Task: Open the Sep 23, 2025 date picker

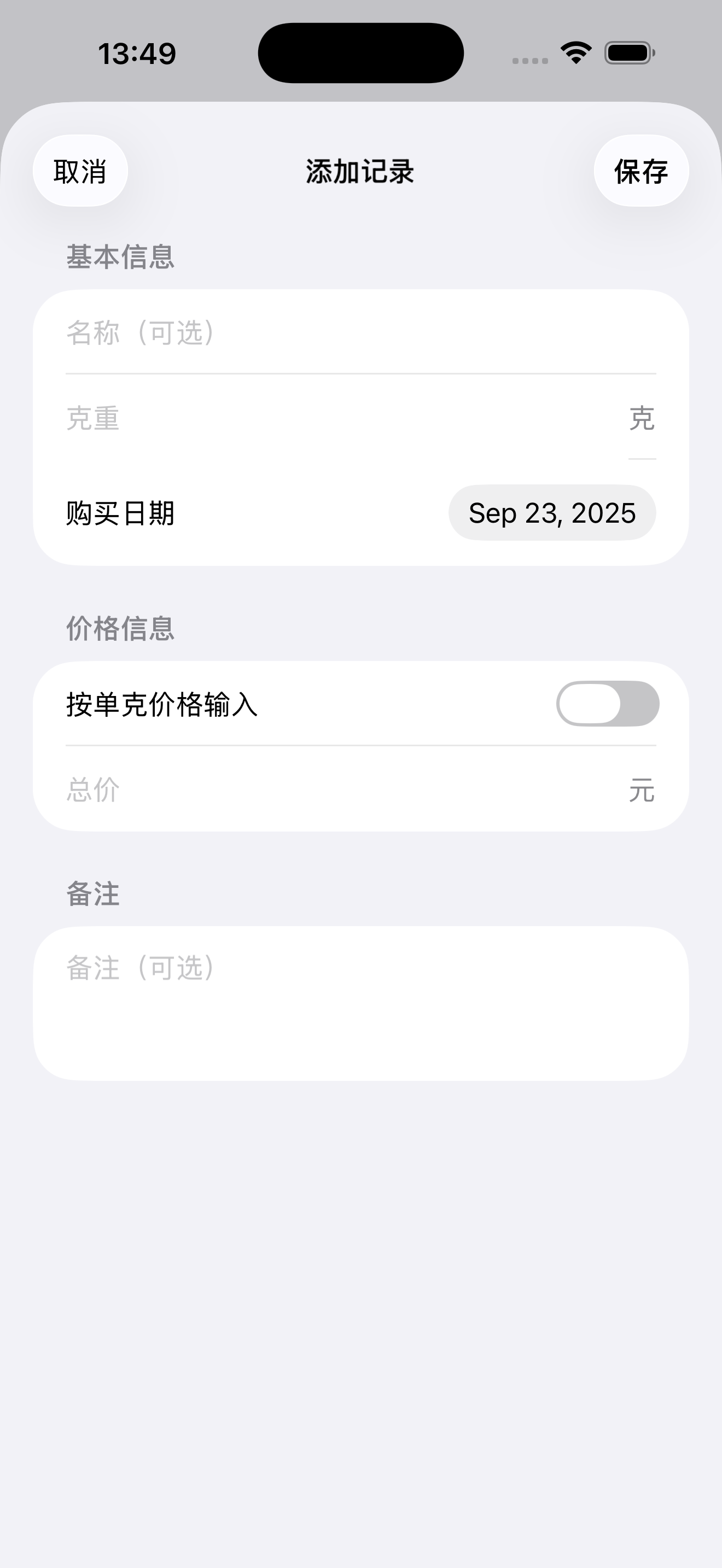Action: (551, 513)
